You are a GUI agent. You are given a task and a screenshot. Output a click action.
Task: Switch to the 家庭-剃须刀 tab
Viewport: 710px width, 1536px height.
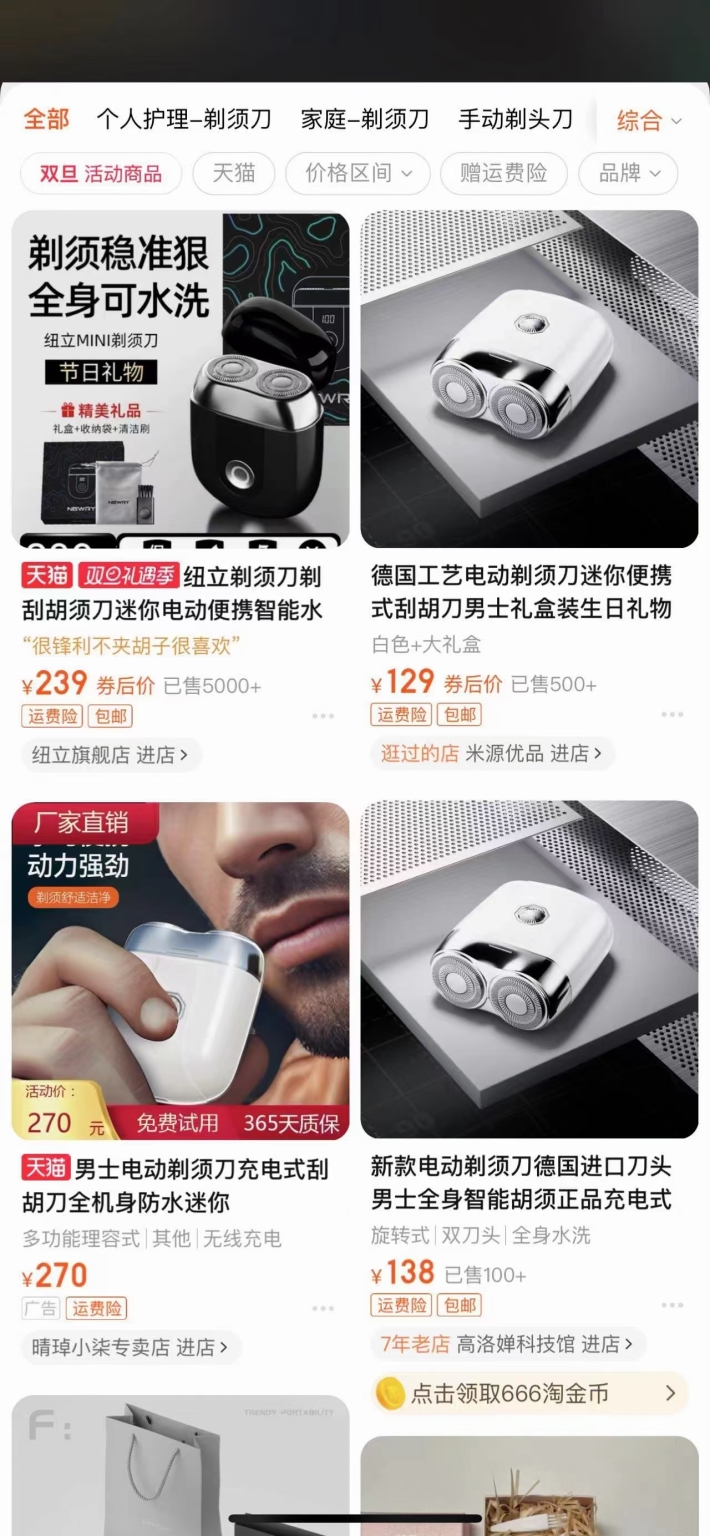pos(365,120)
